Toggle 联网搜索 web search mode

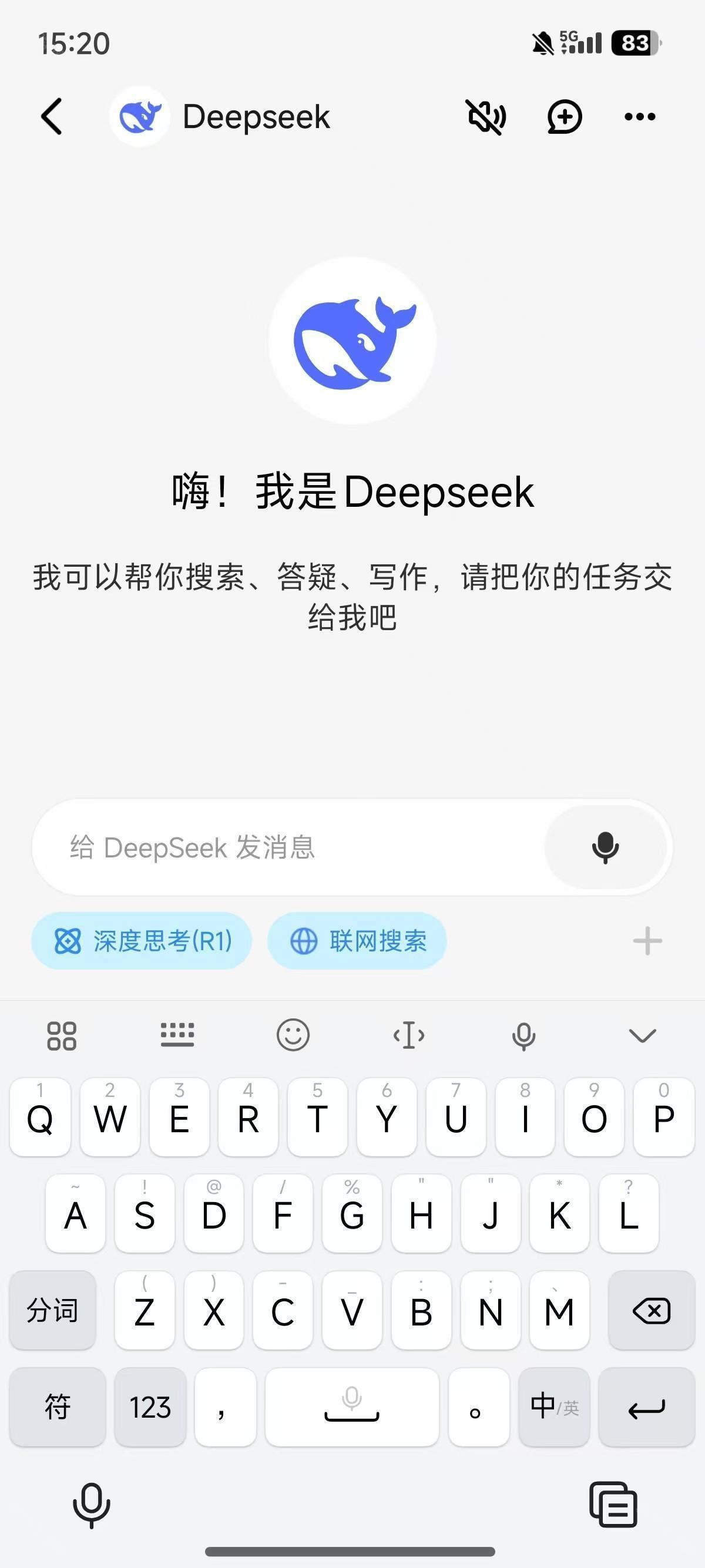(x=356, y=940)
